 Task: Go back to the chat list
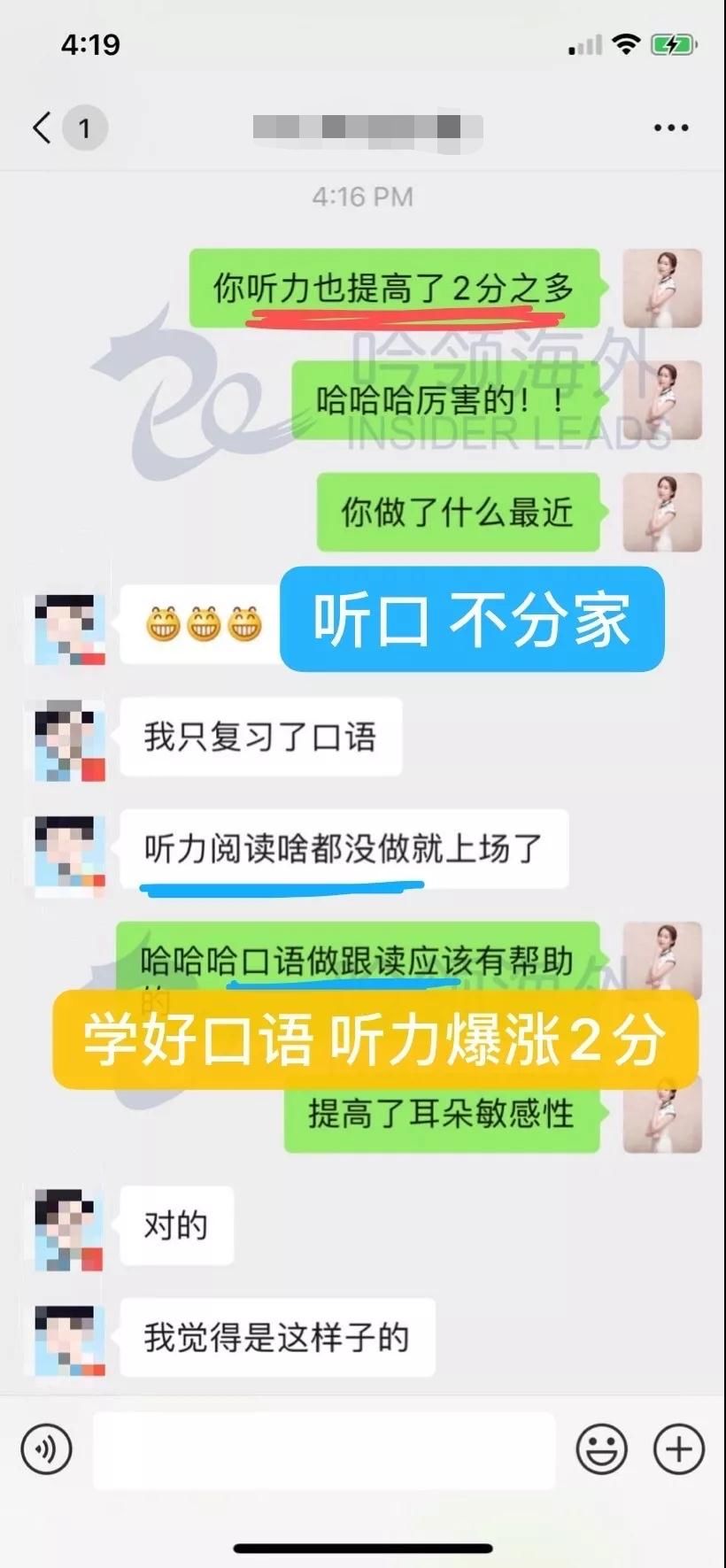point(42,127)
